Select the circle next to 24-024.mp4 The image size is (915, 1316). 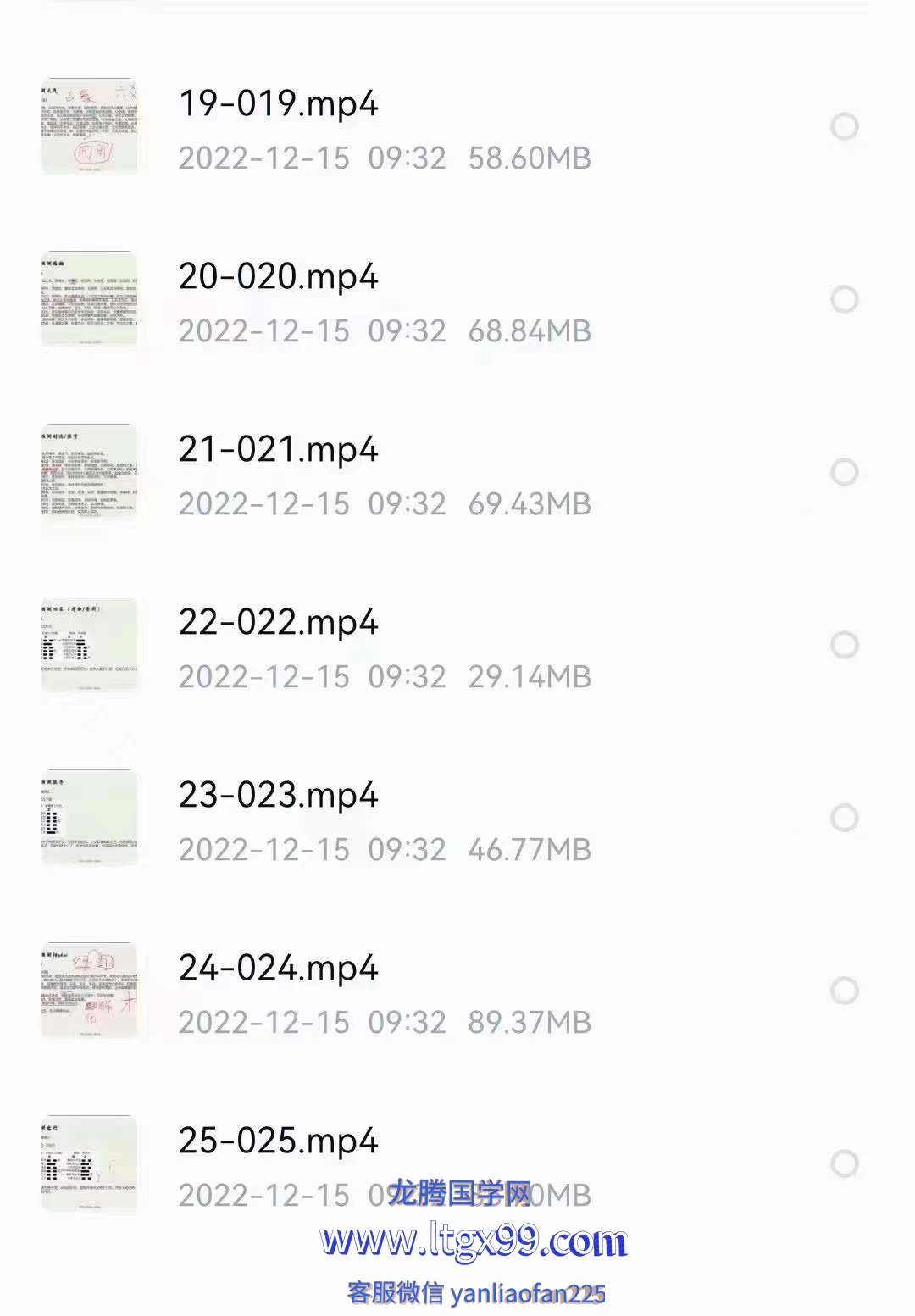844,991
